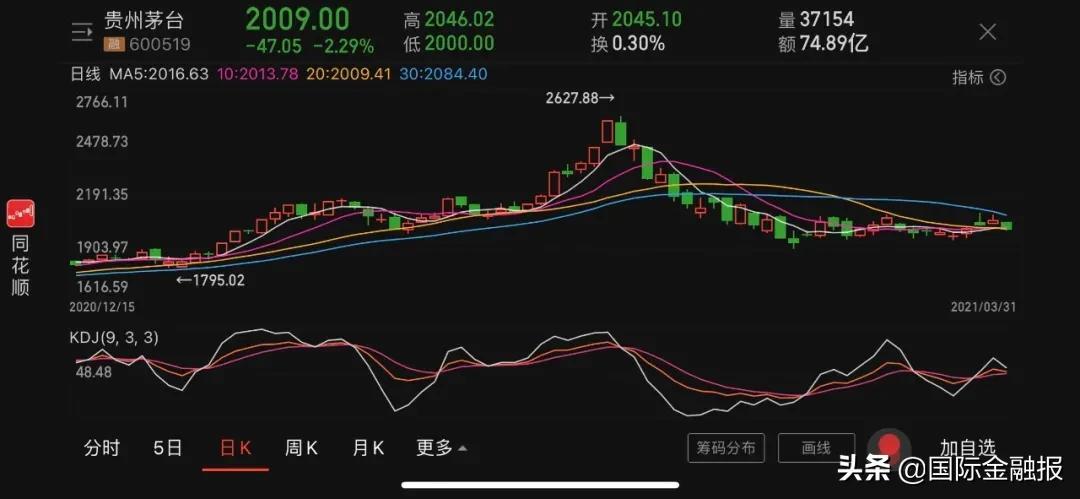Tap the 画线 drawing tool
Viewport: 1080px width, 499px height.
[816, 448]
